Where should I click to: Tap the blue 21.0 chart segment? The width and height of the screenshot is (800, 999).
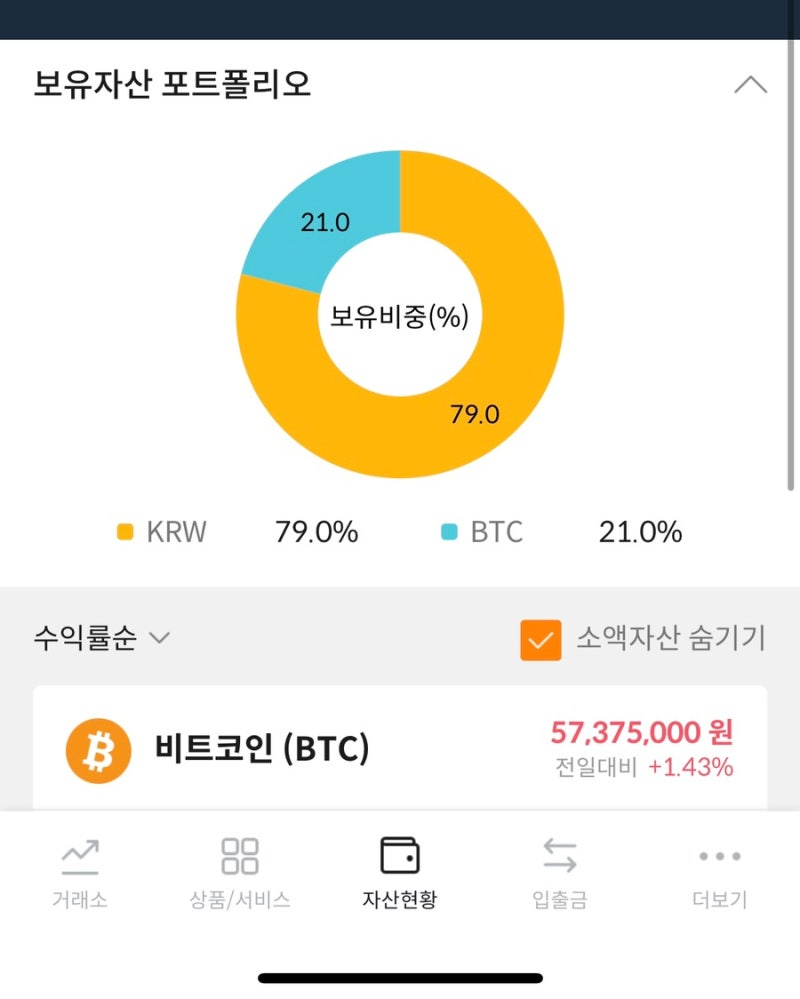[327, 222]
